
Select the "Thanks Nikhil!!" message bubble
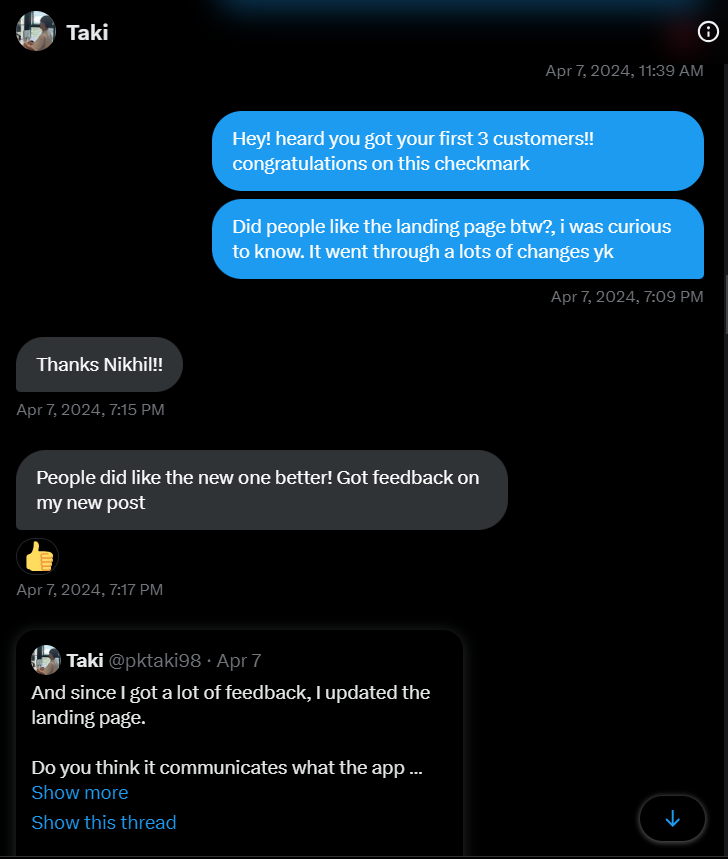(98, 364)
